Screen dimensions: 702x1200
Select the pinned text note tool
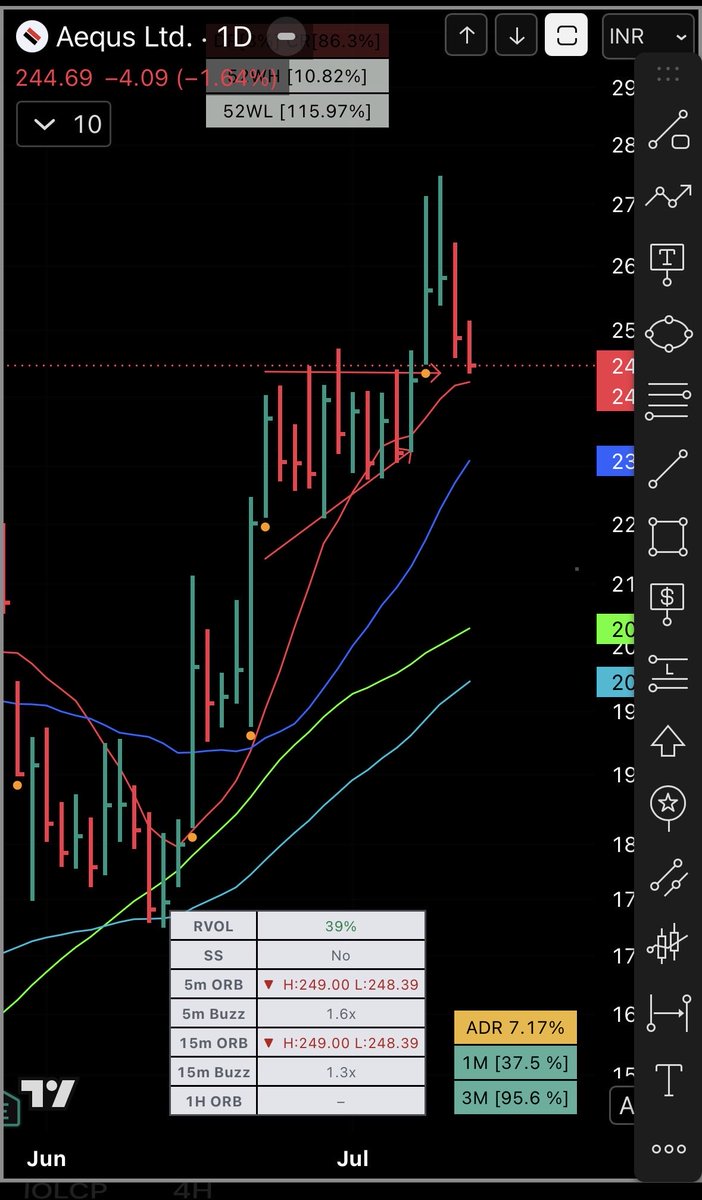point(668,264)
